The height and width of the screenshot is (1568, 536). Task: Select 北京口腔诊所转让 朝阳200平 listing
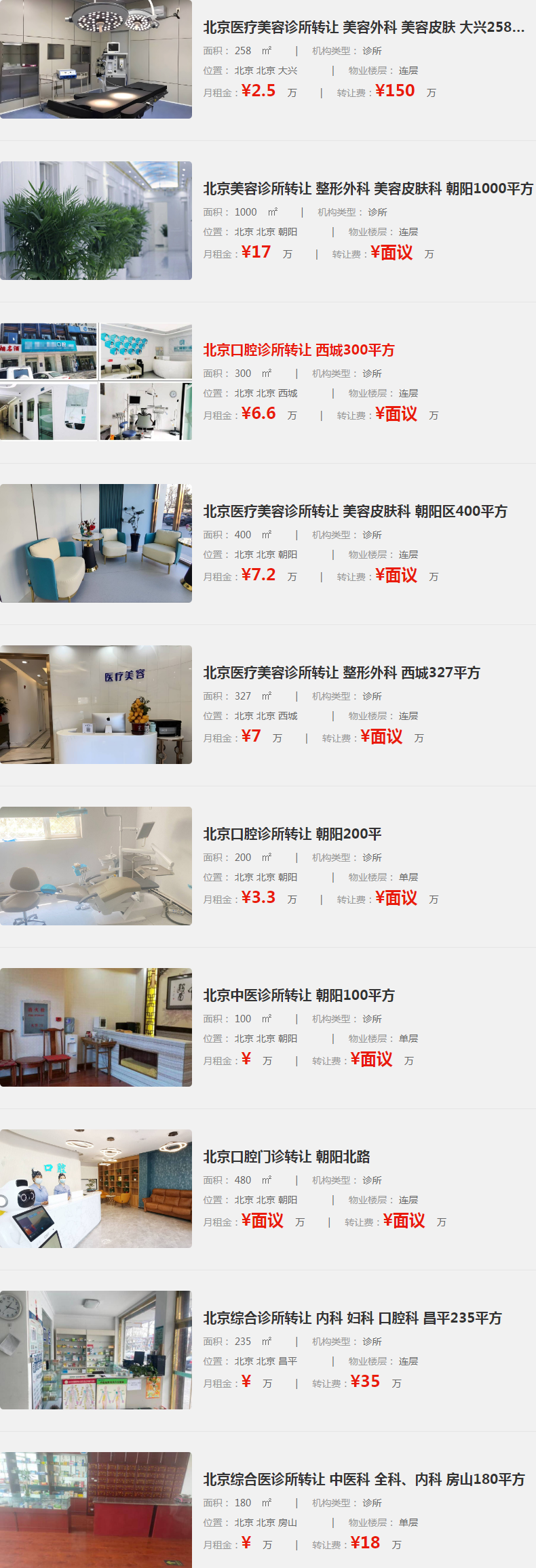pos(292,835)
